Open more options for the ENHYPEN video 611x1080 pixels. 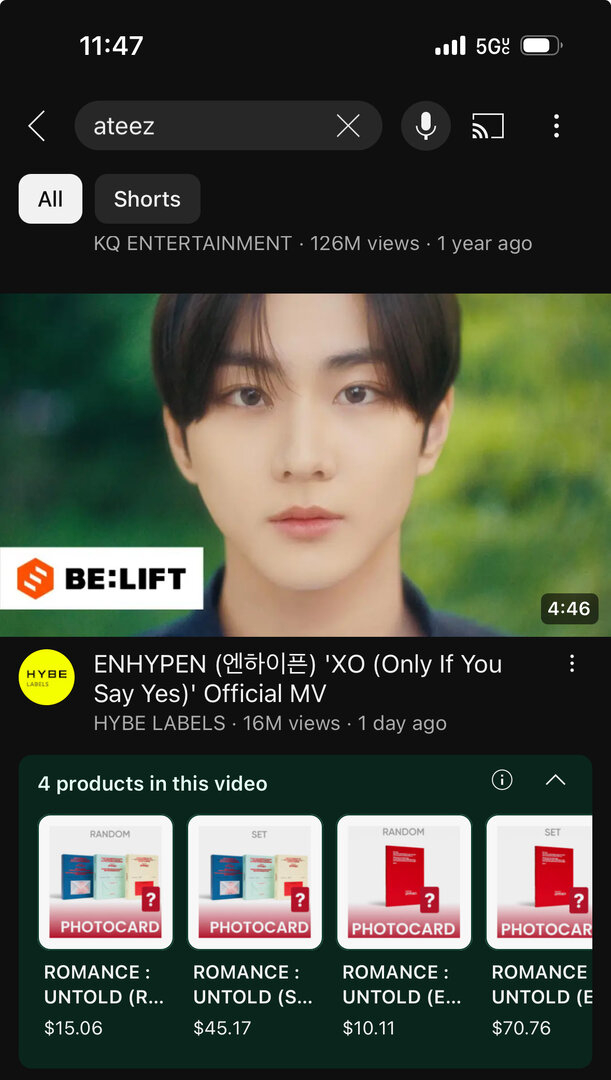[572, 663]
